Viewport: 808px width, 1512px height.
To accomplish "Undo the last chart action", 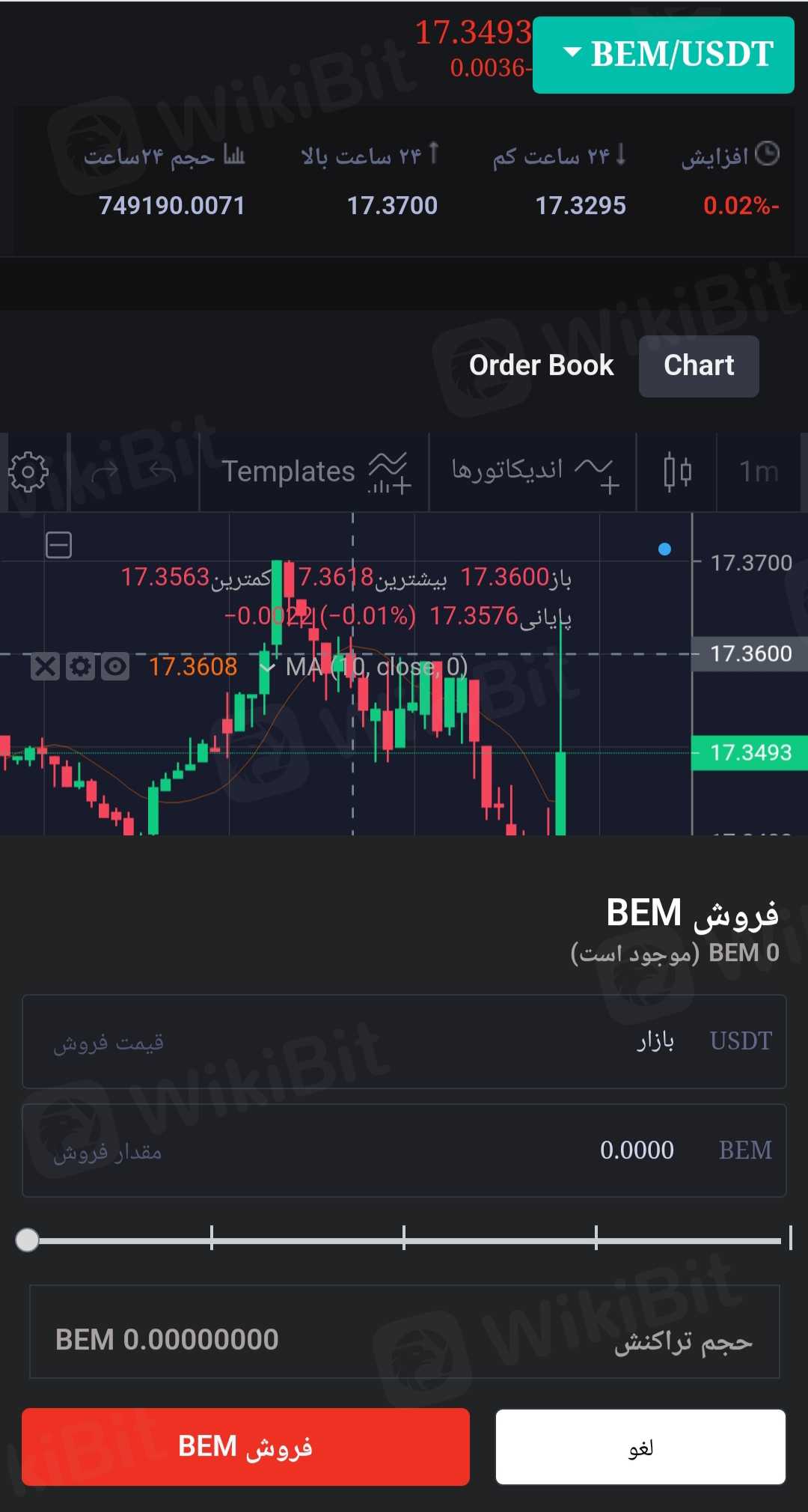I will [x=162, y=472].
